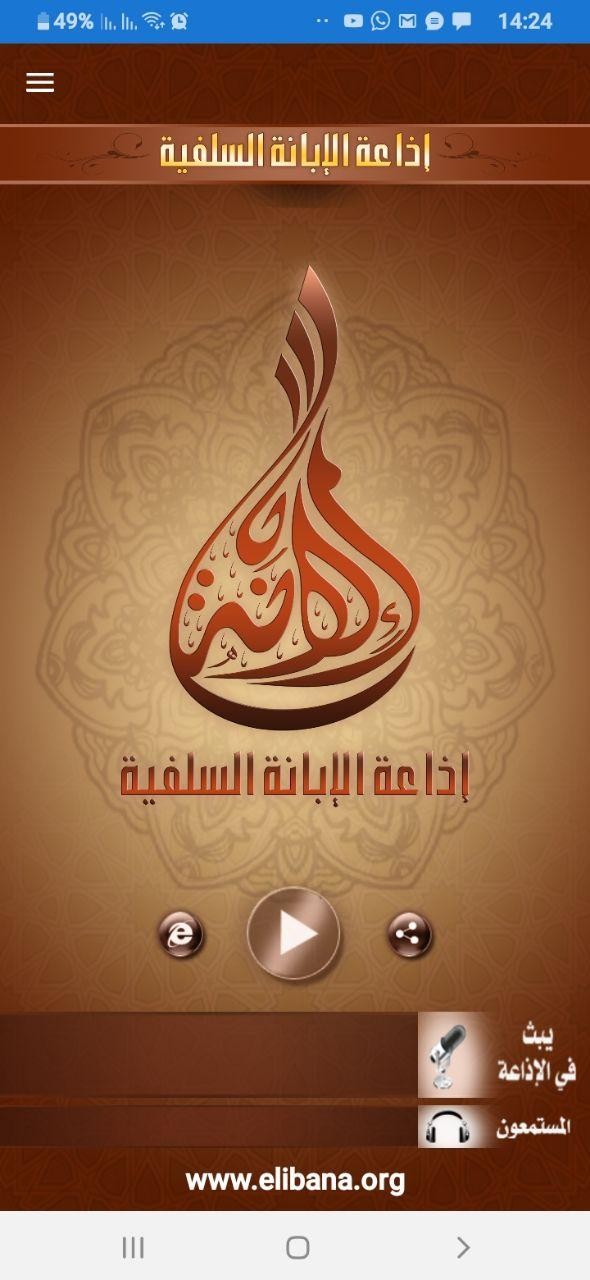Go to the system home screen

[x=297, y=1246]
